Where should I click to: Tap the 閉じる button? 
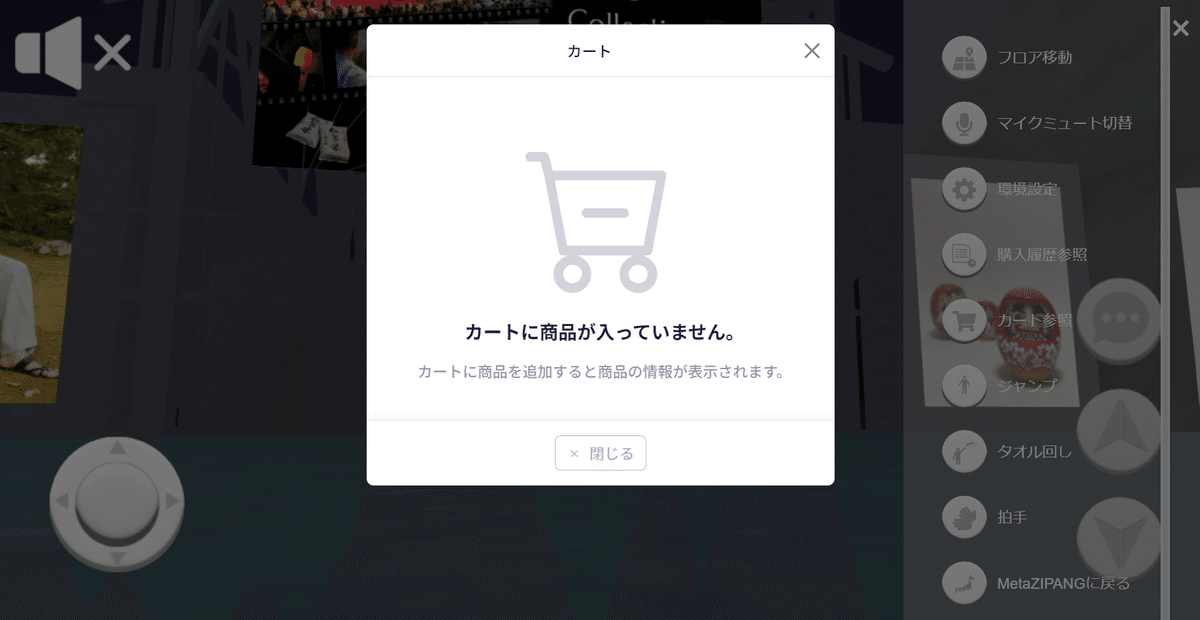pos(601,453)
